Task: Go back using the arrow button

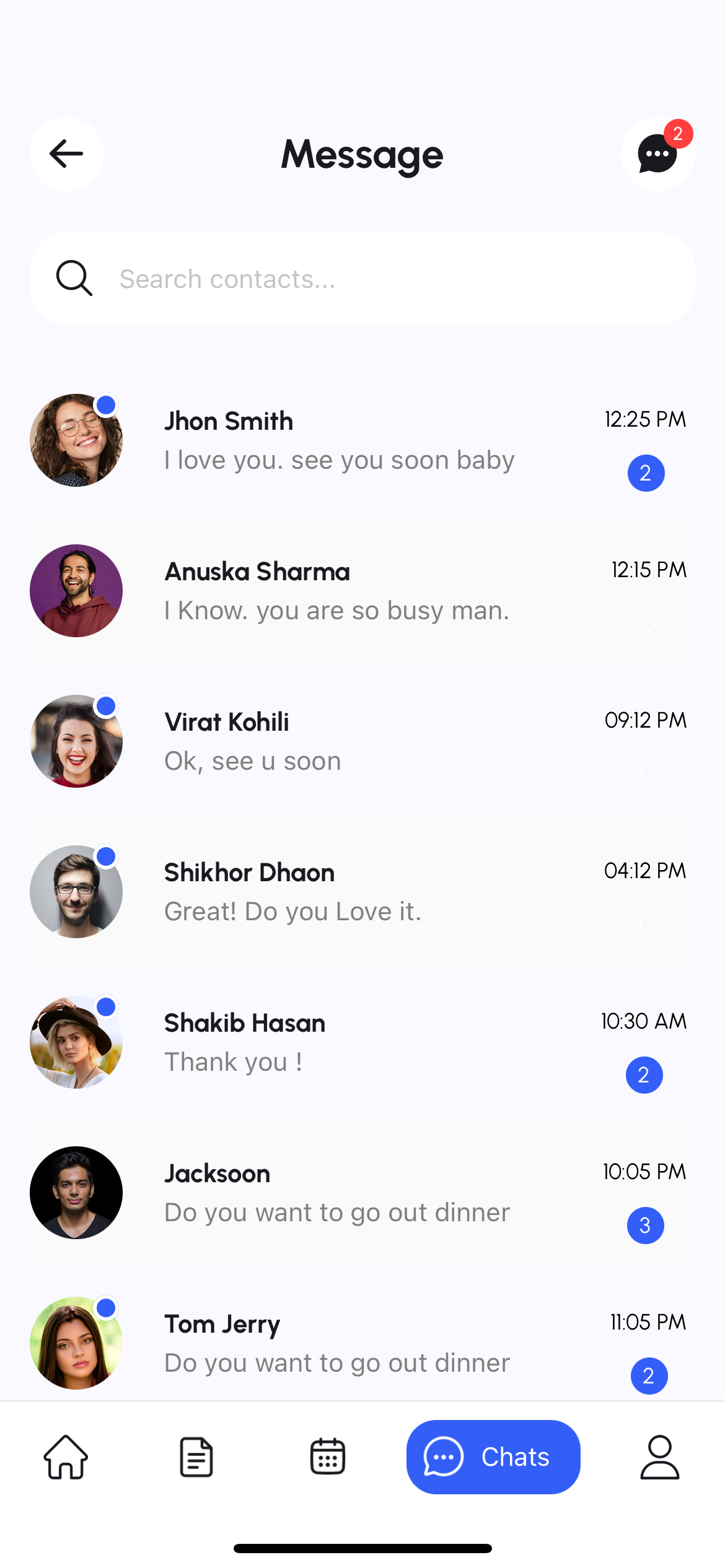Action: pyautogui.click(x=66, y=154)
